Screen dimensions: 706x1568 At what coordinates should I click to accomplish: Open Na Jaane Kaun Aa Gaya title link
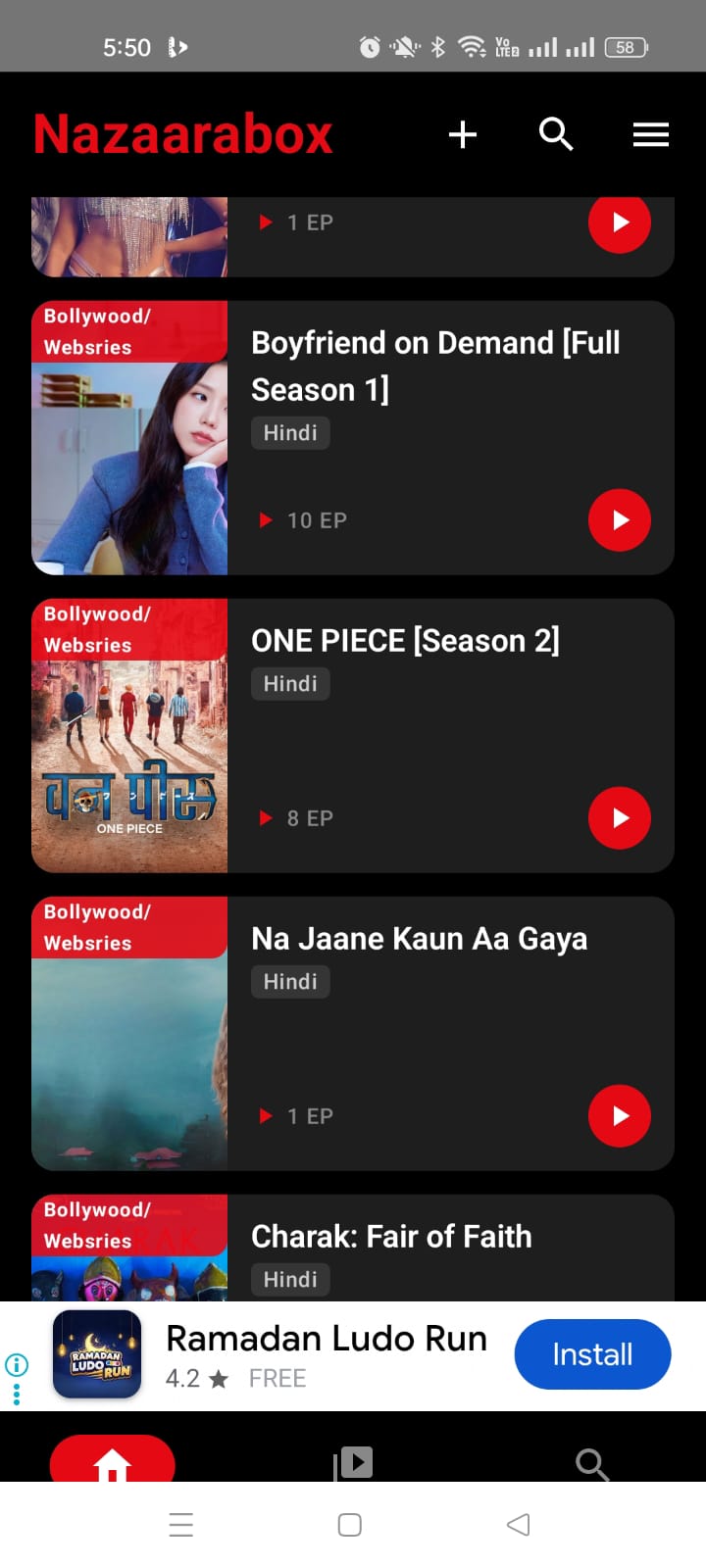pos(420,938)
